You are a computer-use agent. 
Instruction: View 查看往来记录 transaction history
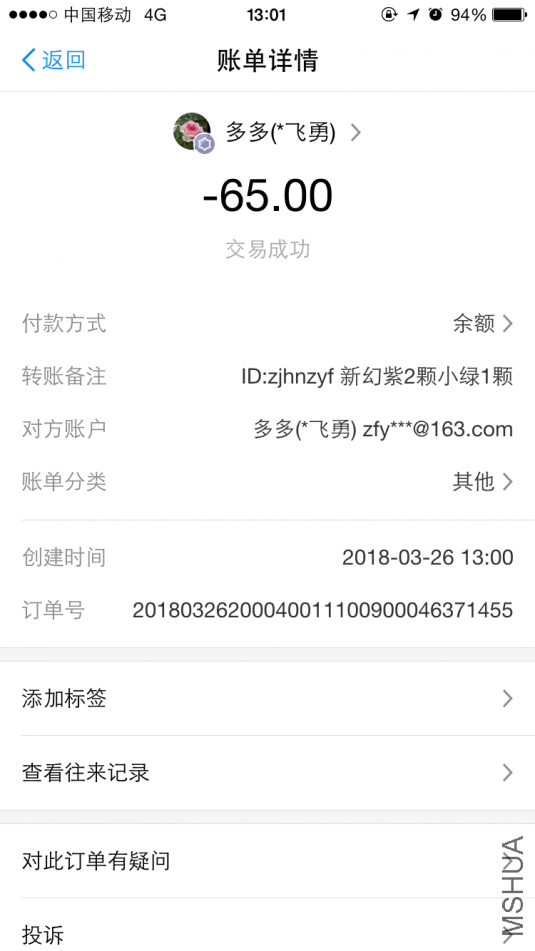[x=268, y=773]
